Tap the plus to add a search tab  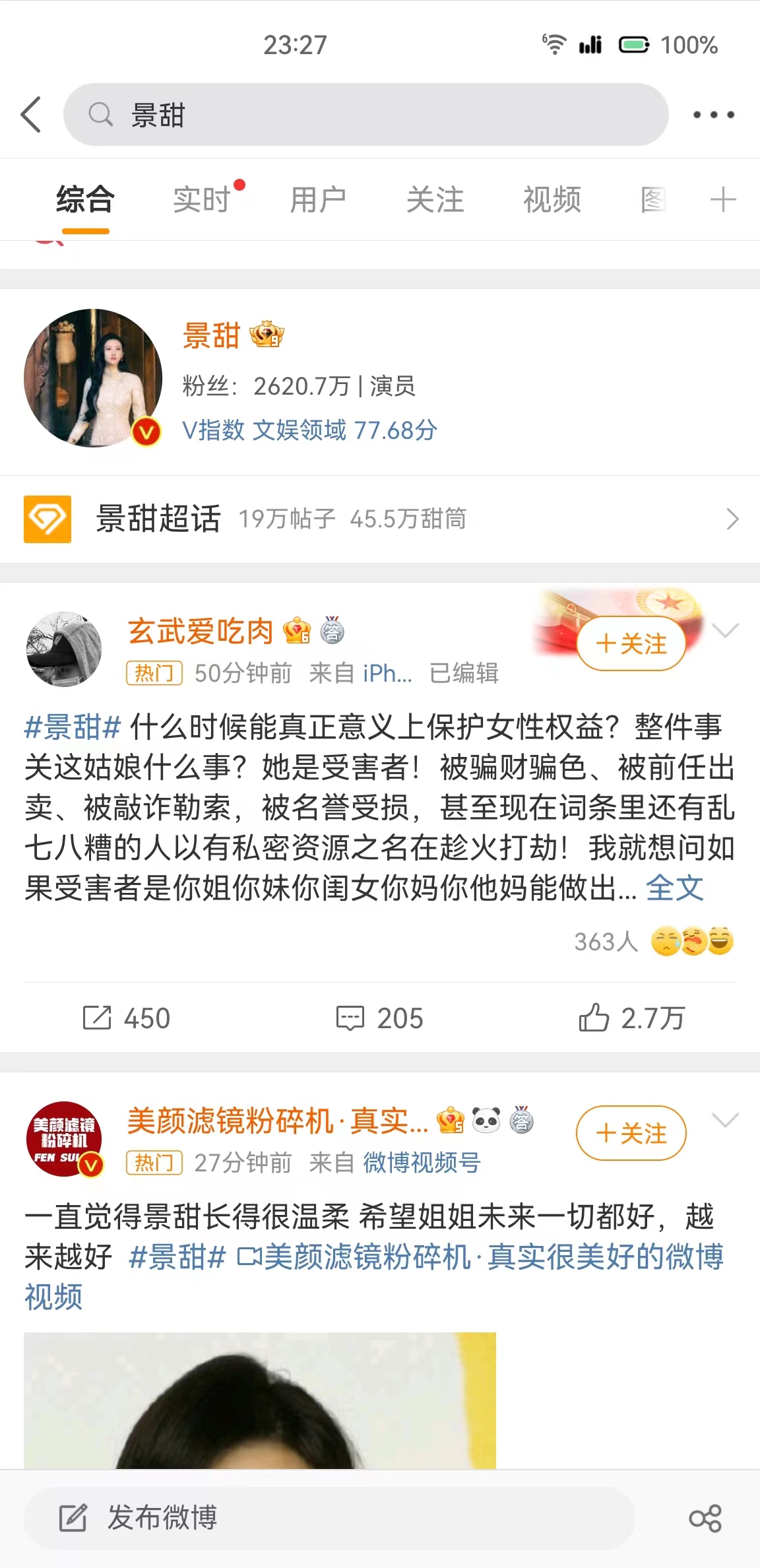click(x=723, y=200)
